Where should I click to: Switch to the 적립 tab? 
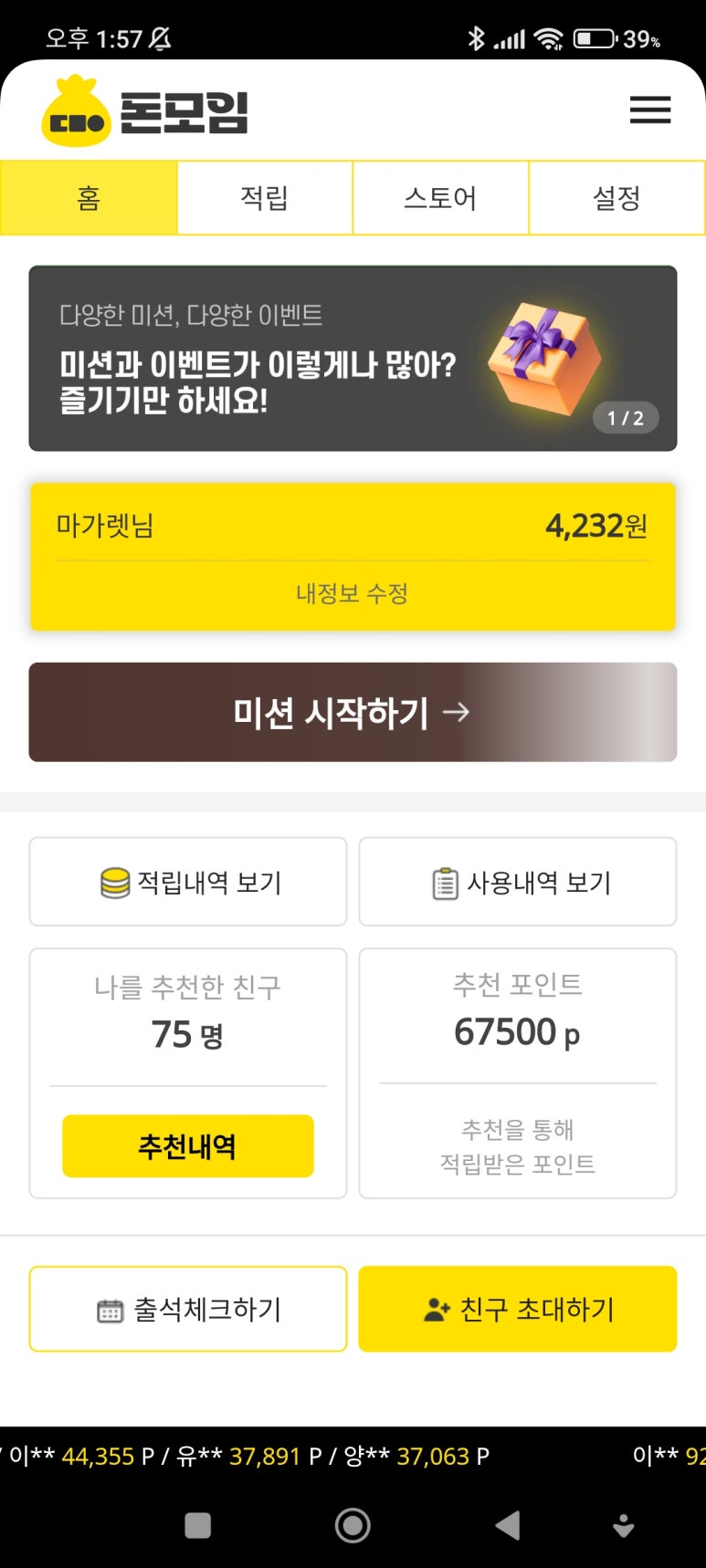265,198
